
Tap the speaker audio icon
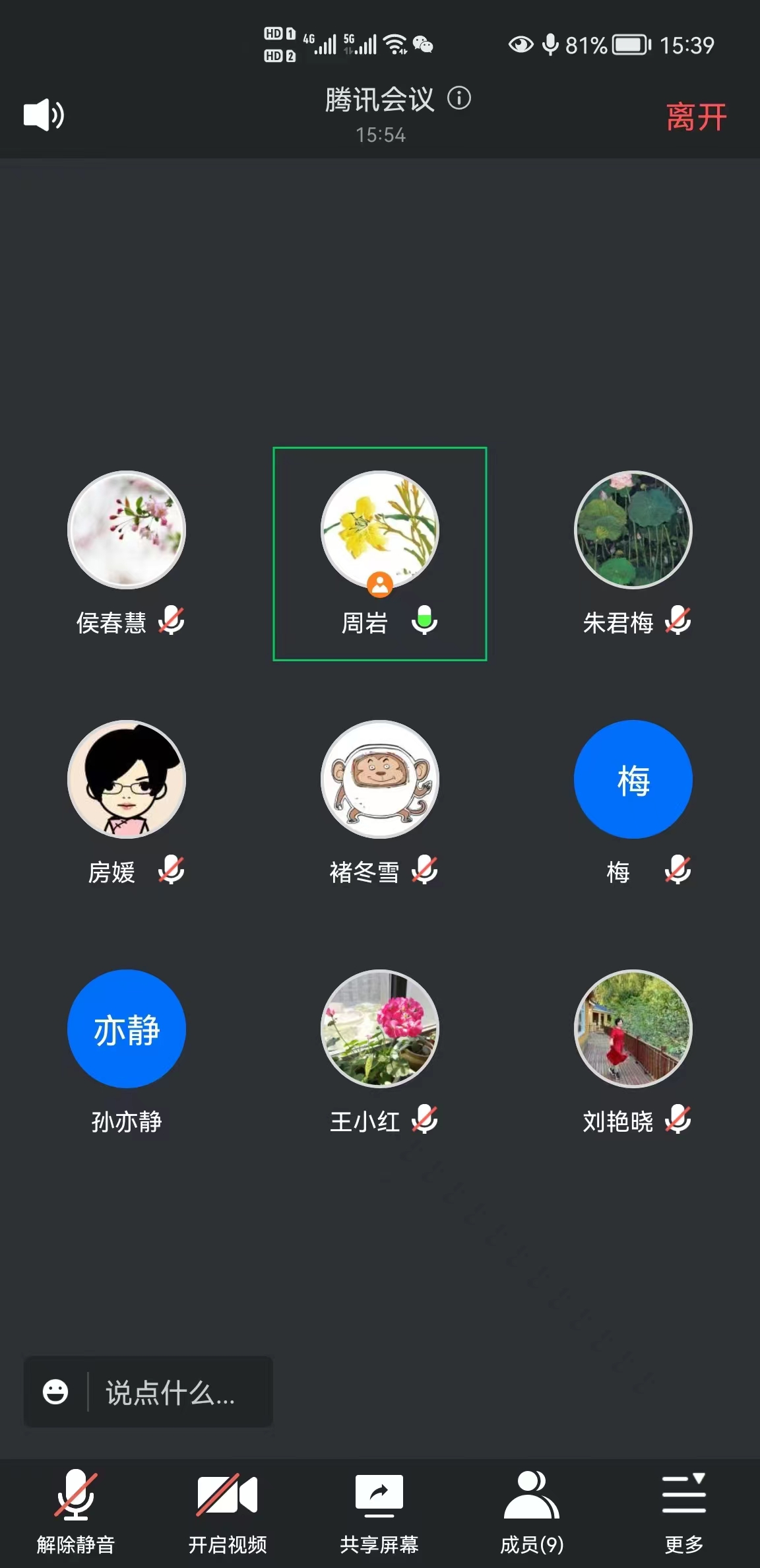coord(44,115)
